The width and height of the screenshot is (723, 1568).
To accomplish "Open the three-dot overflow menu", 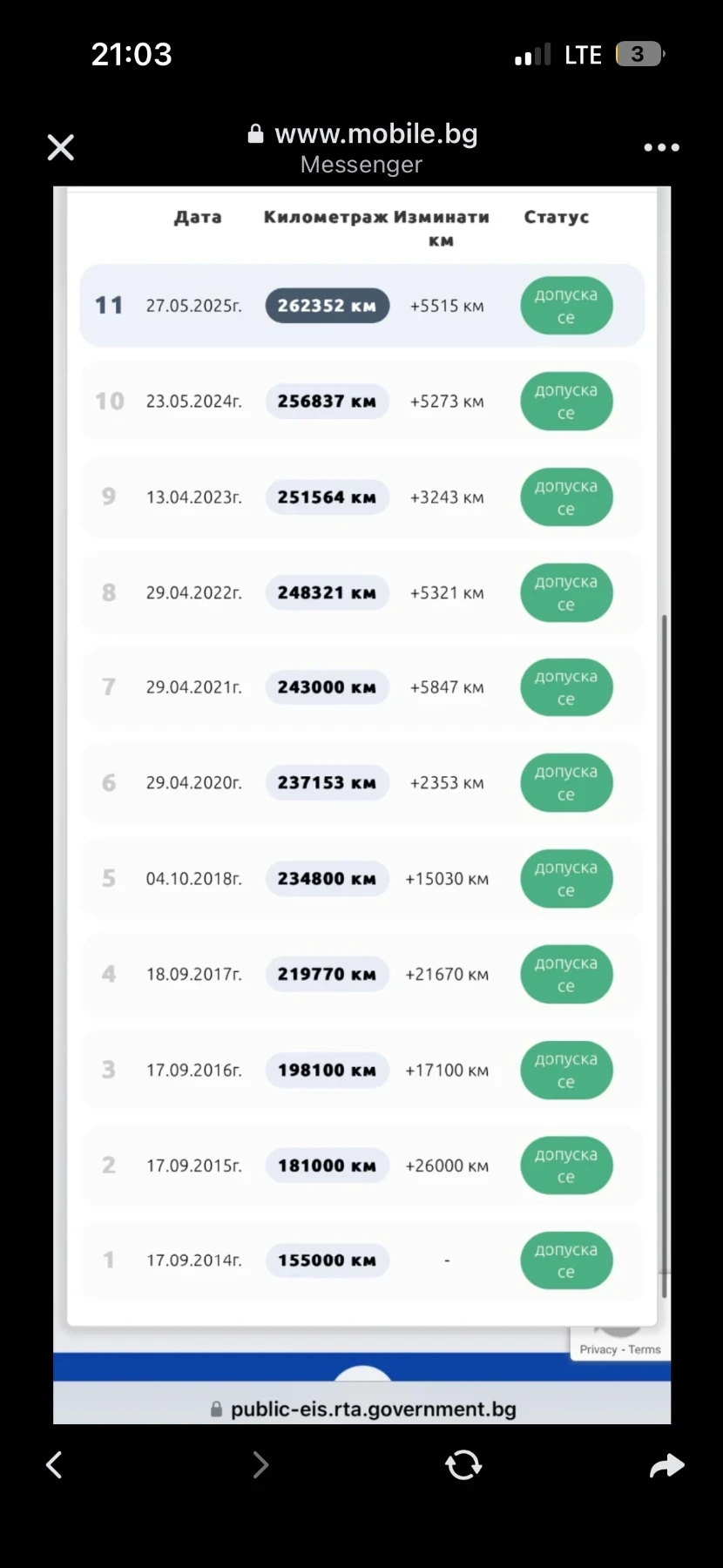I will coord(661,147).
